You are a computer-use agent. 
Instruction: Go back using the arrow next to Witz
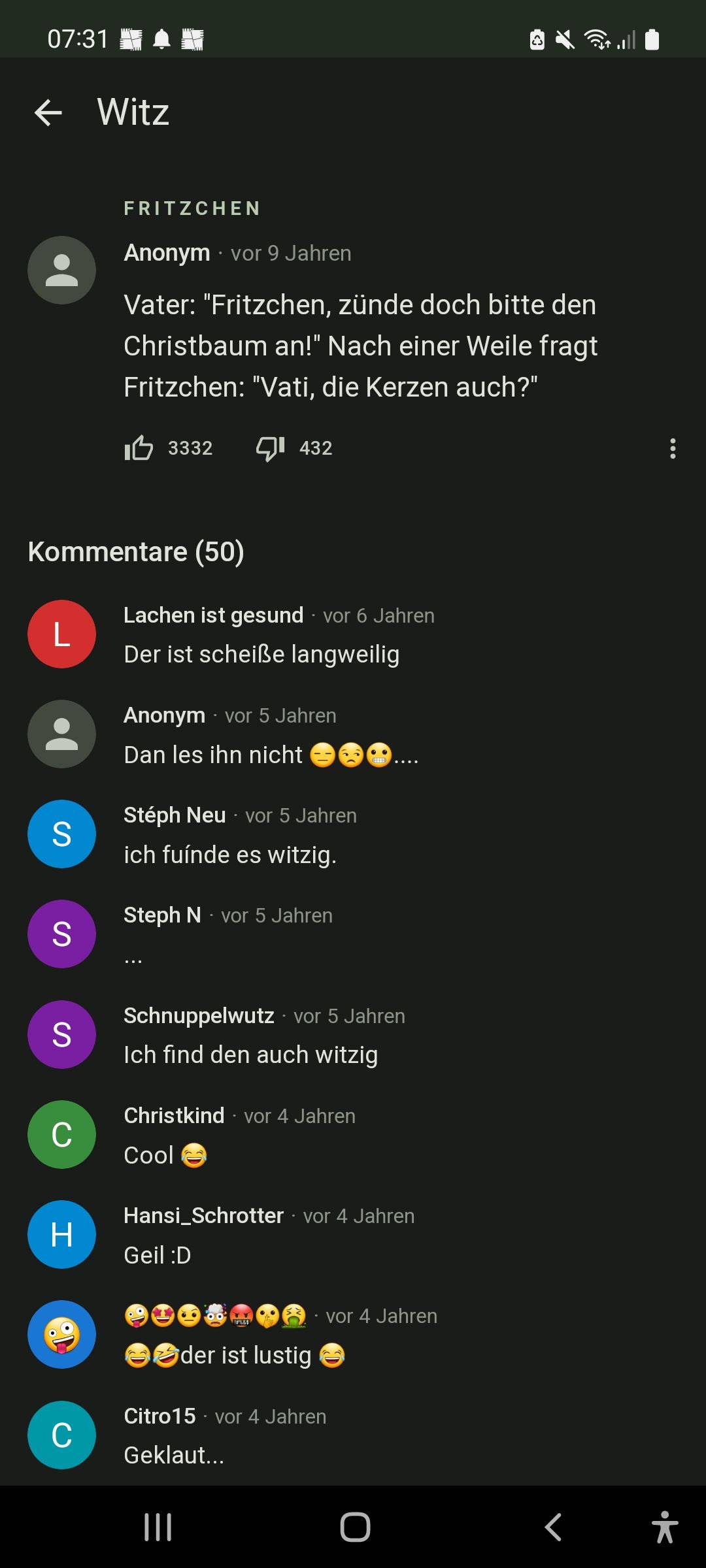(x=48, y=112)
